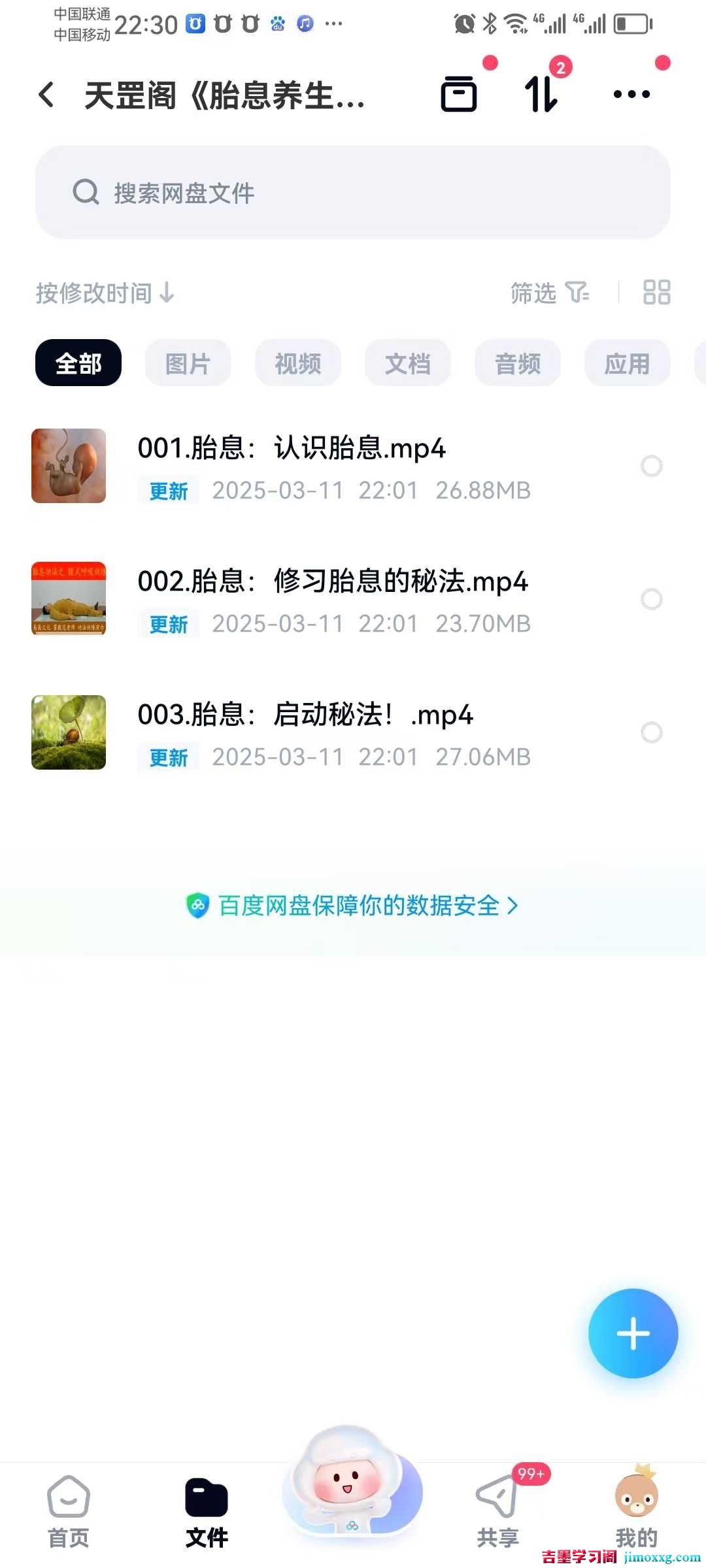Switch to the 文档 filter tab

click(408, 363)
